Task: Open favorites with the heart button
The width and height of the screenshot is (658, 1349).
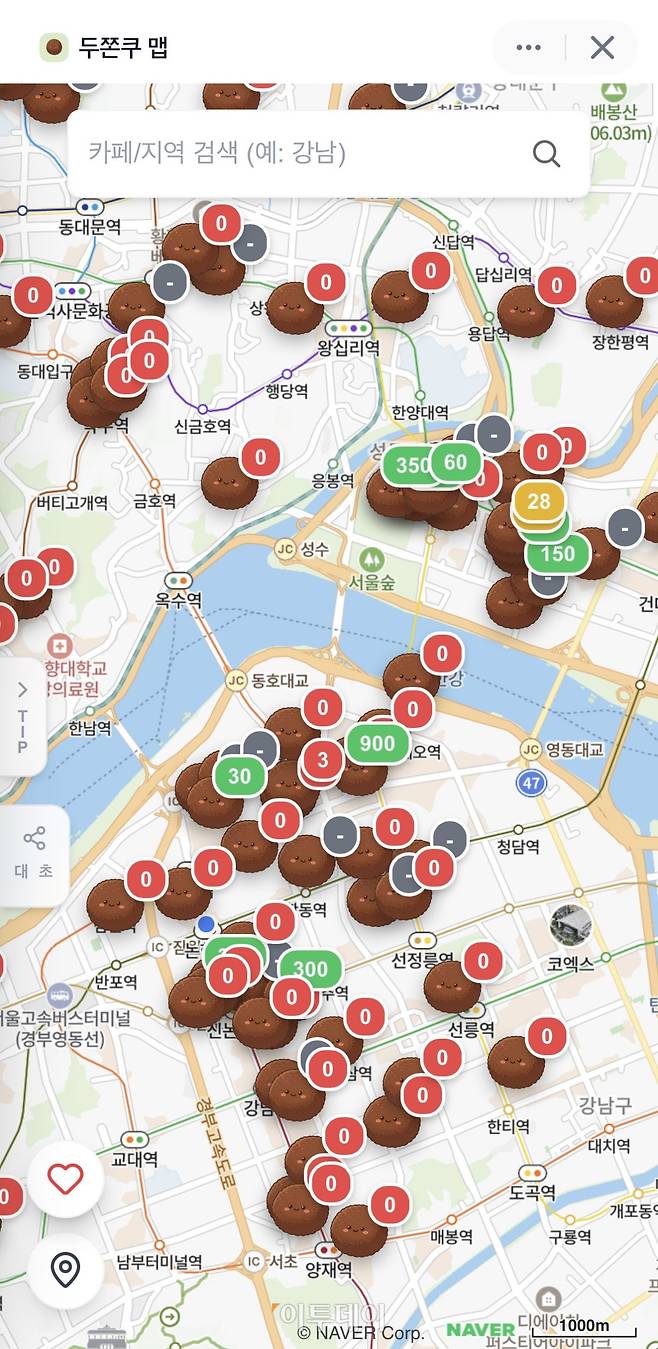Action: tap(65, 1180)
